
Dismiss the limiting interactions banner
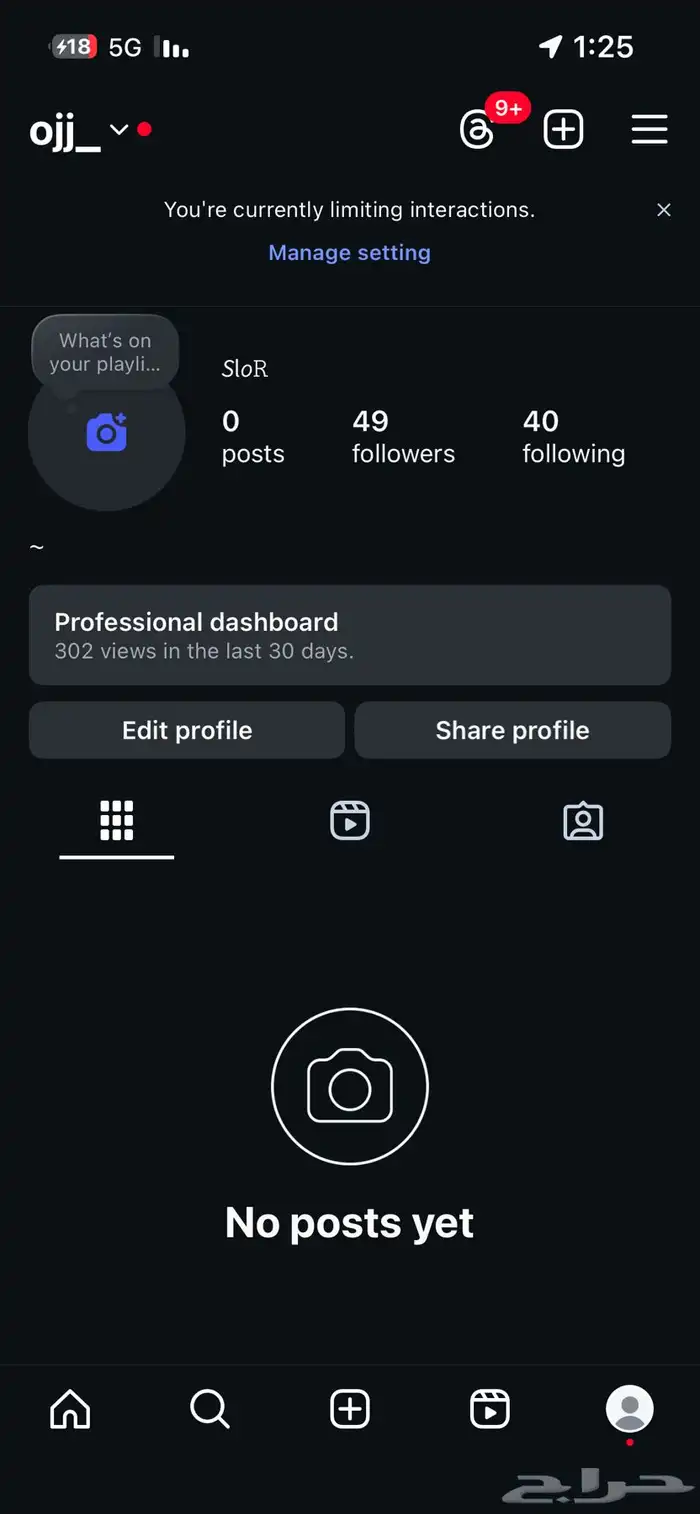pos(663,210)
